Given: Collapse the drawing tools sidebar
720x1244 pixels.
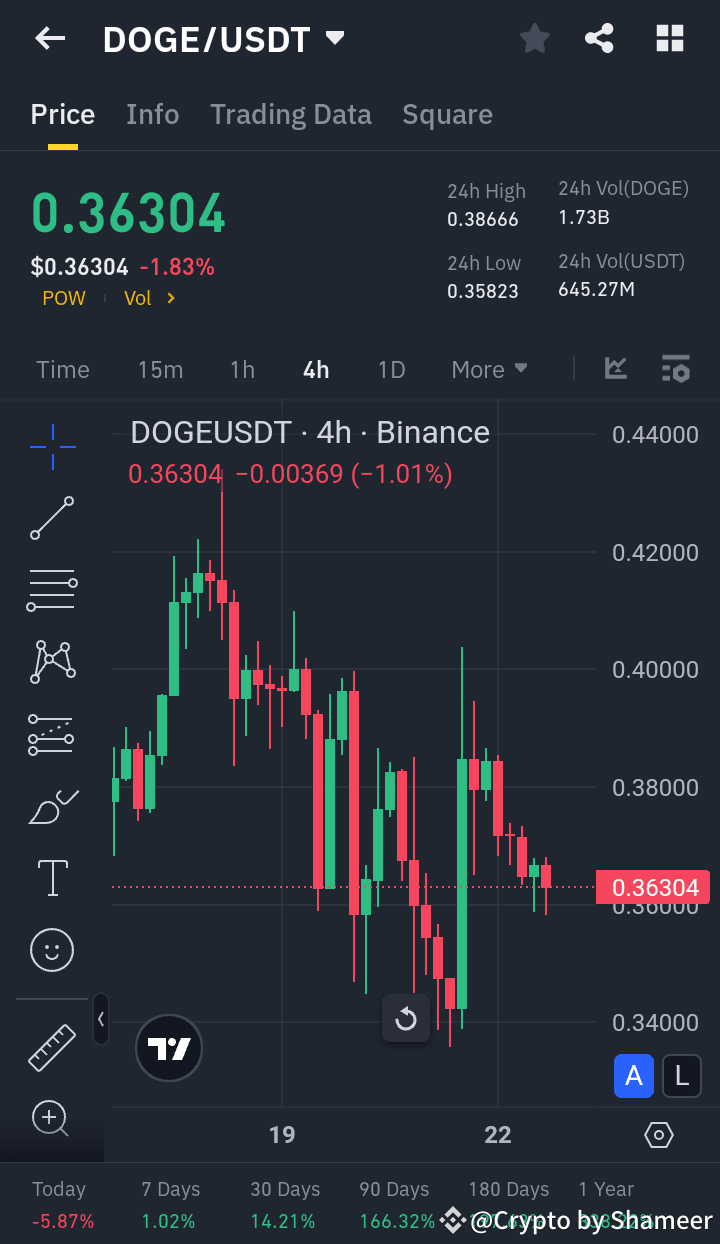Looking at the screenshot, I should coord(101,1020).
